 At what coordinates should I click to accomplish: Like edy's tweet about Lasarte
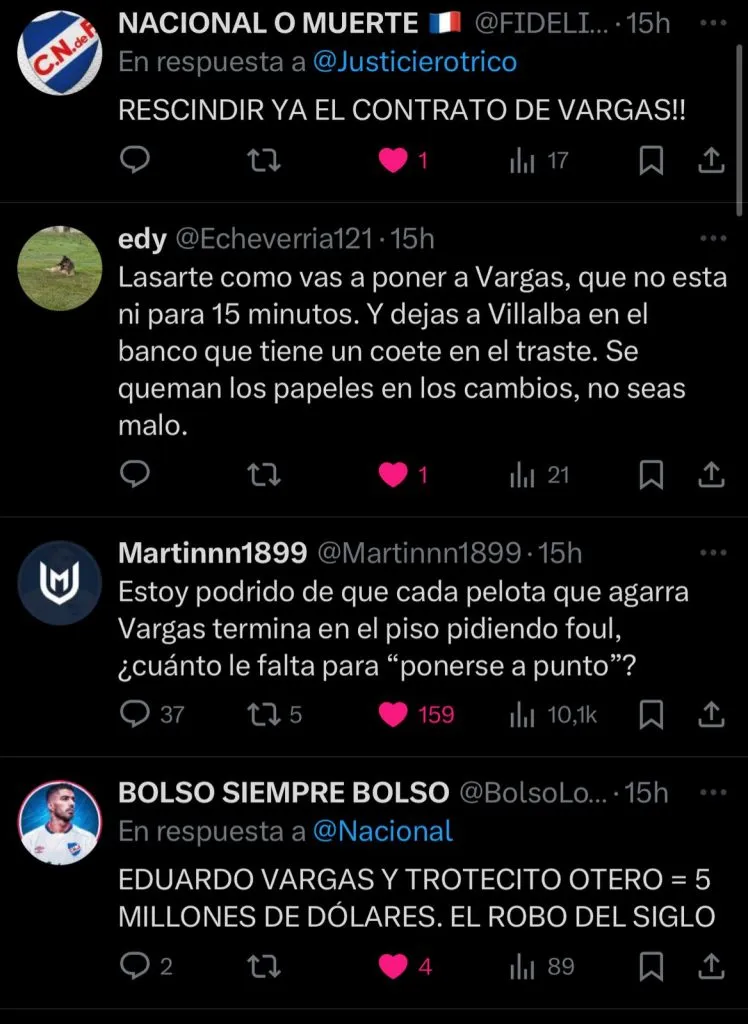pyautogui.click(x=393, y=475)
